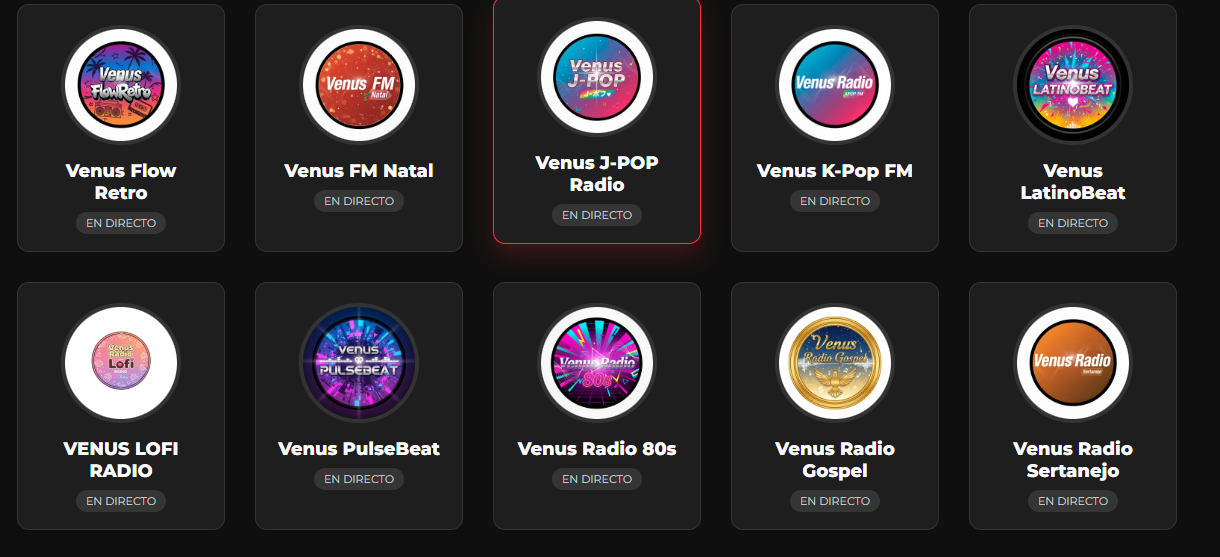Open the Venus K-Pop FM card
This screenshot has height=557, width=1220.
point(835,128)
